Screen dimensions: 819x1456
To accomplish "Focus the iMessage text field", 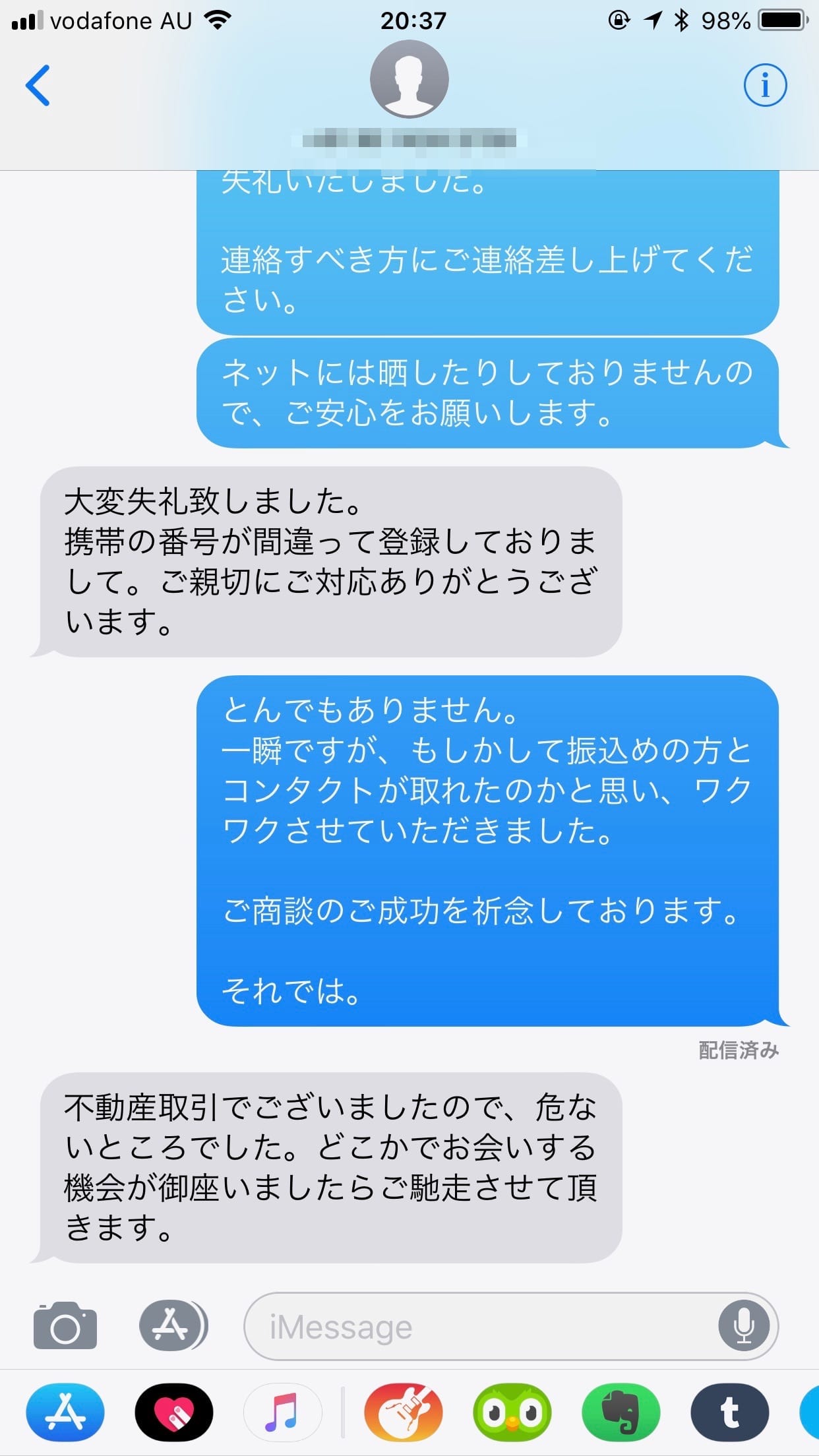I will tap(481, 1326).
